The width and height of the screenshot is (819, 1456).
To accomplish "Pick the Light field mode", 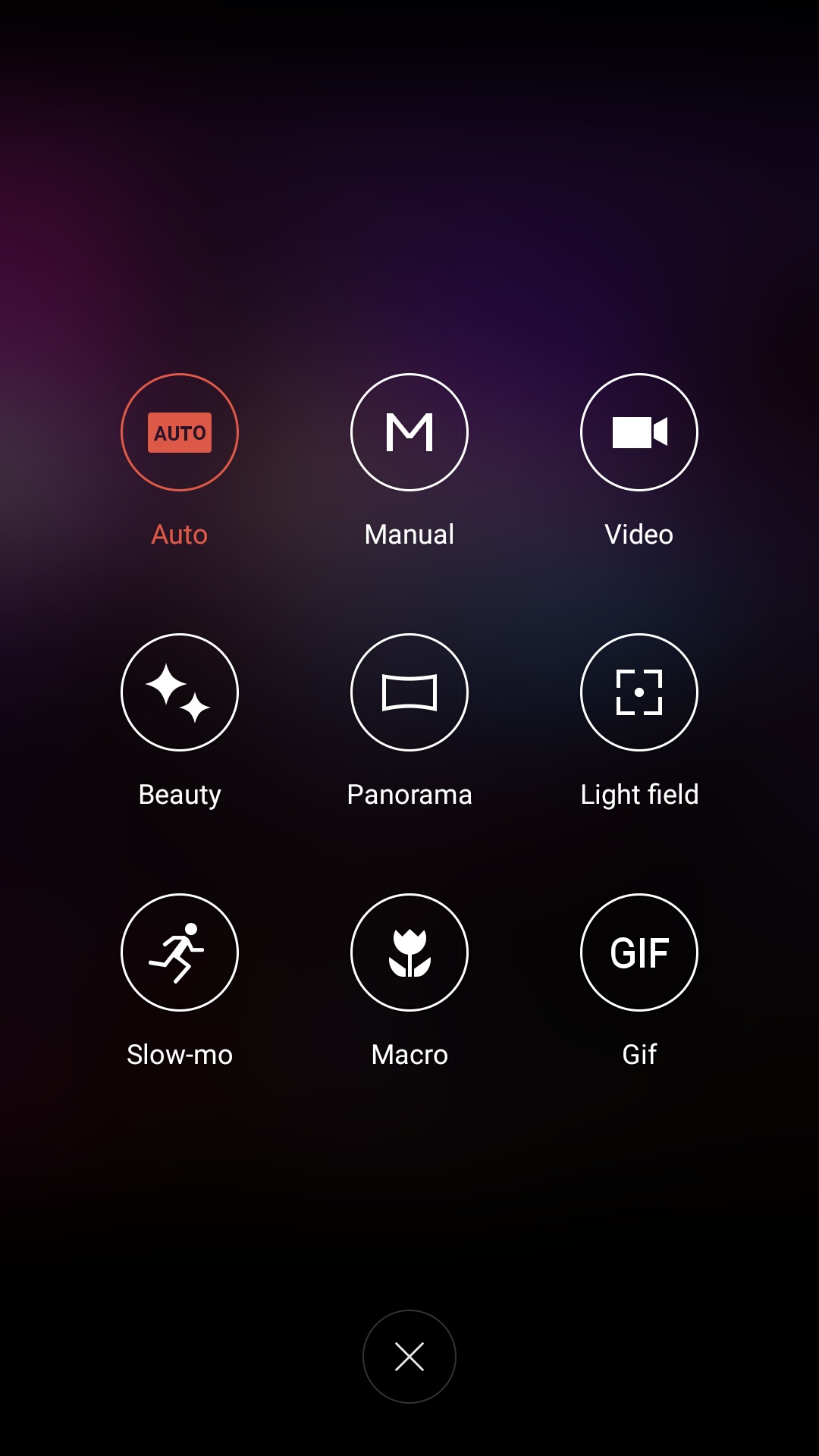I will 639,692.
